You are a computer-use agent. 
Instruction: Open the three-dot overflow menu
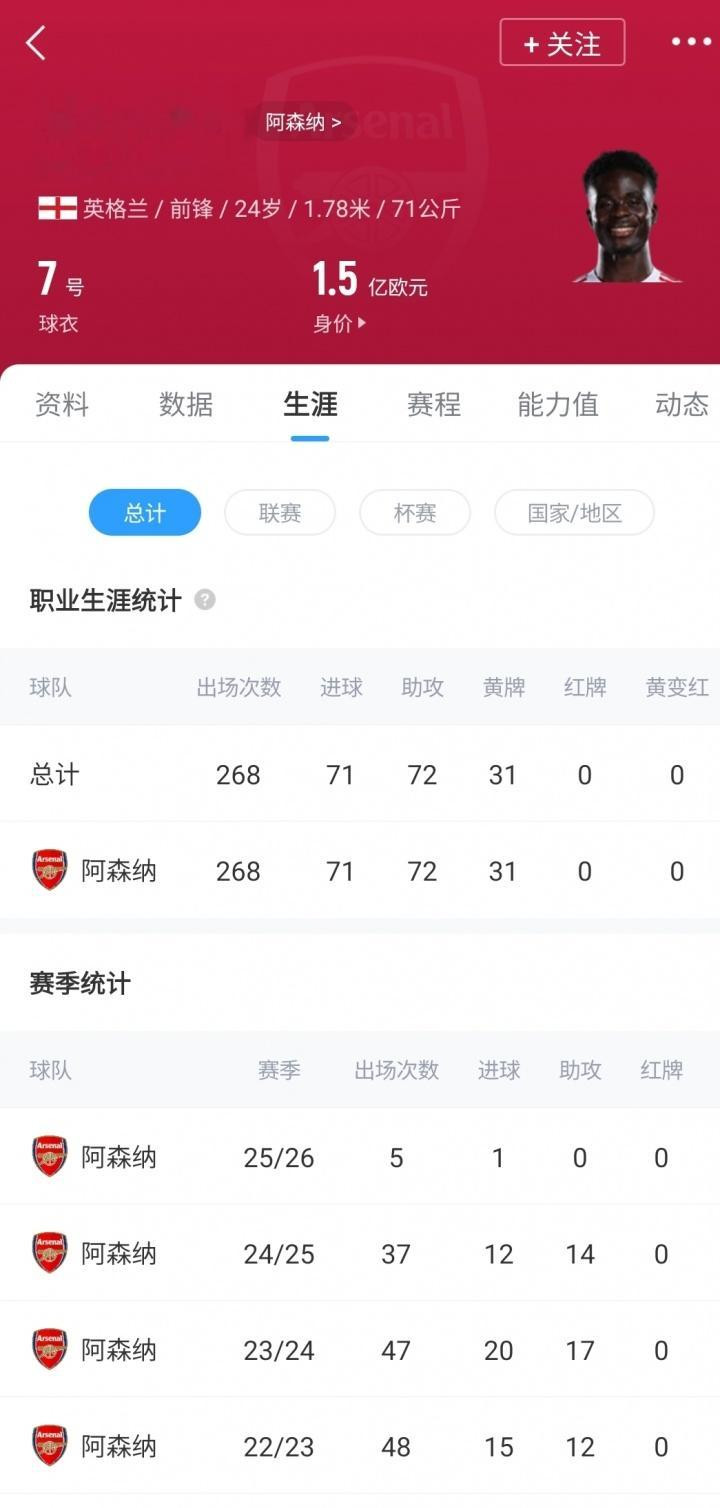tap(689, 42)
